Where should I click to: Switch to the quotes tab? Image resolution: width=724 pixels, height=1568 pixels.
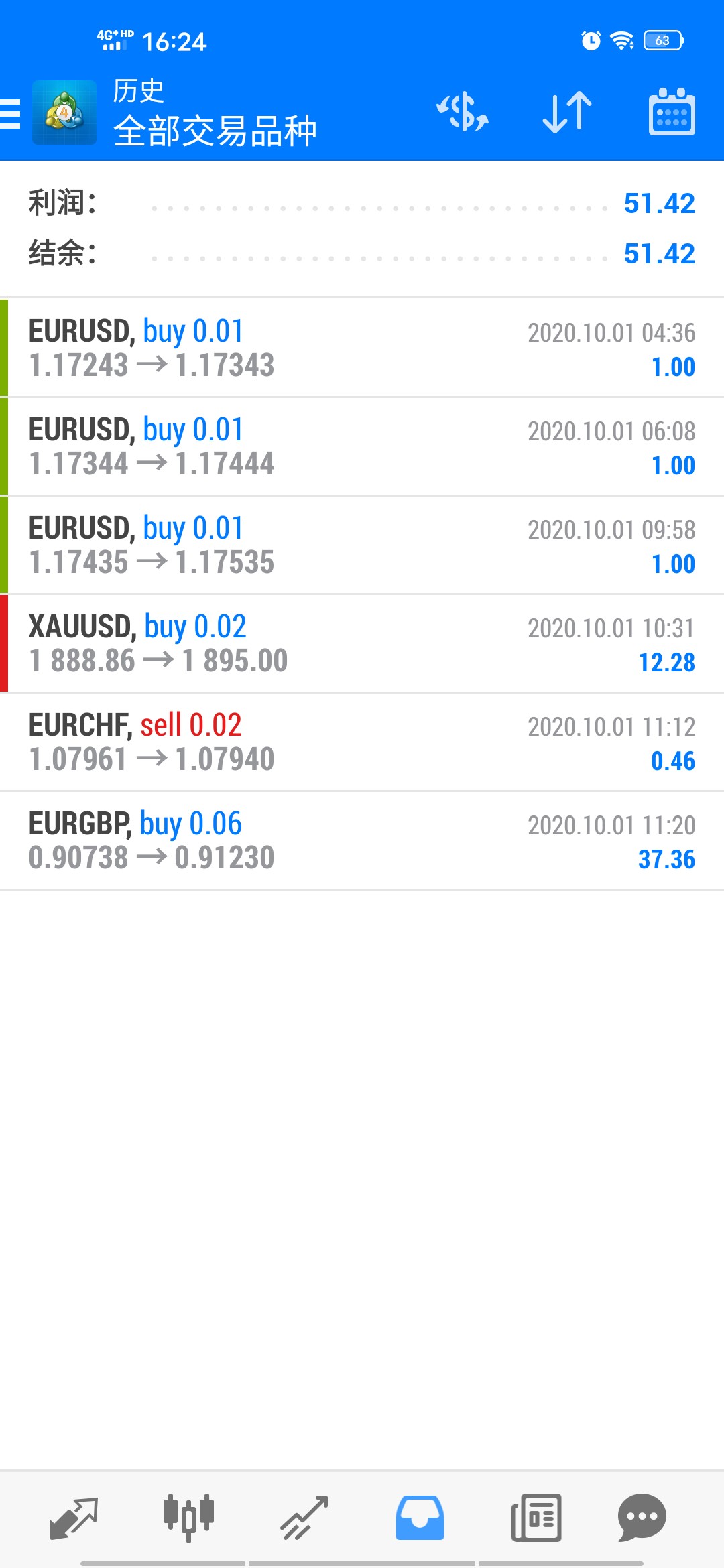coord(74,1518)
